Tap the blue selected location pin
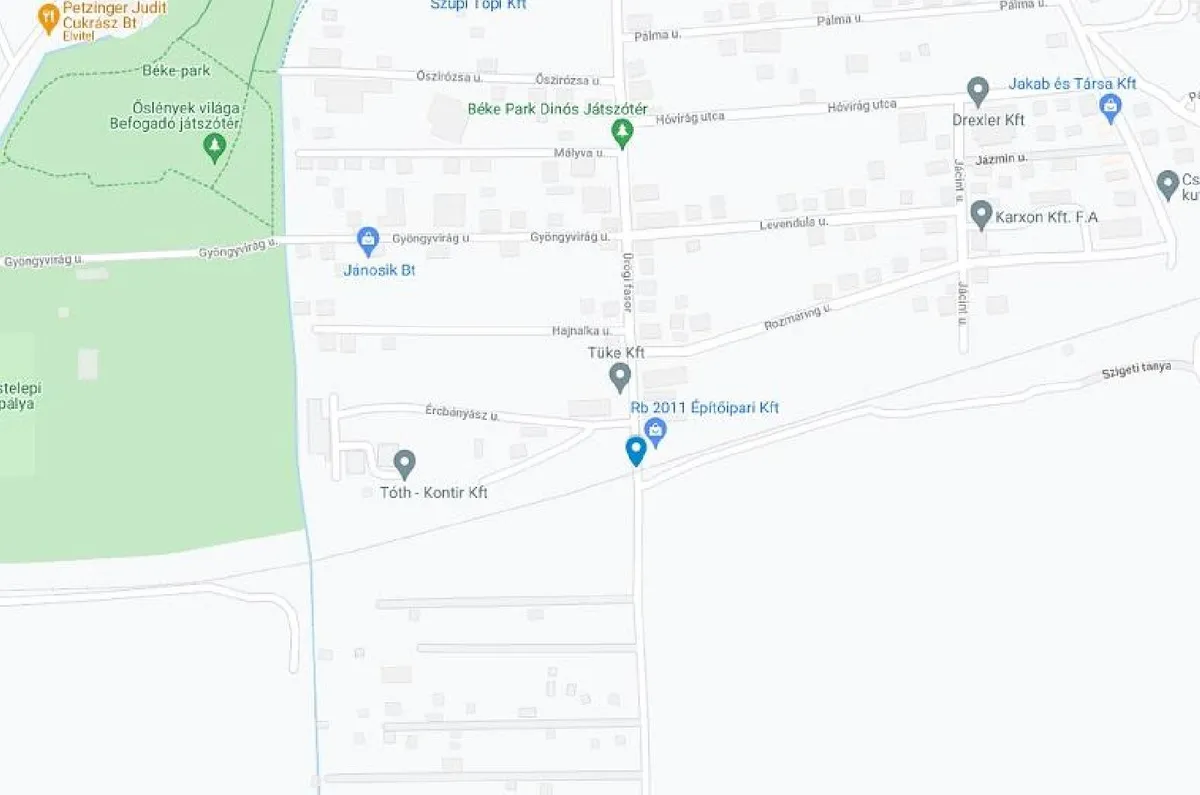 (635, 451)
